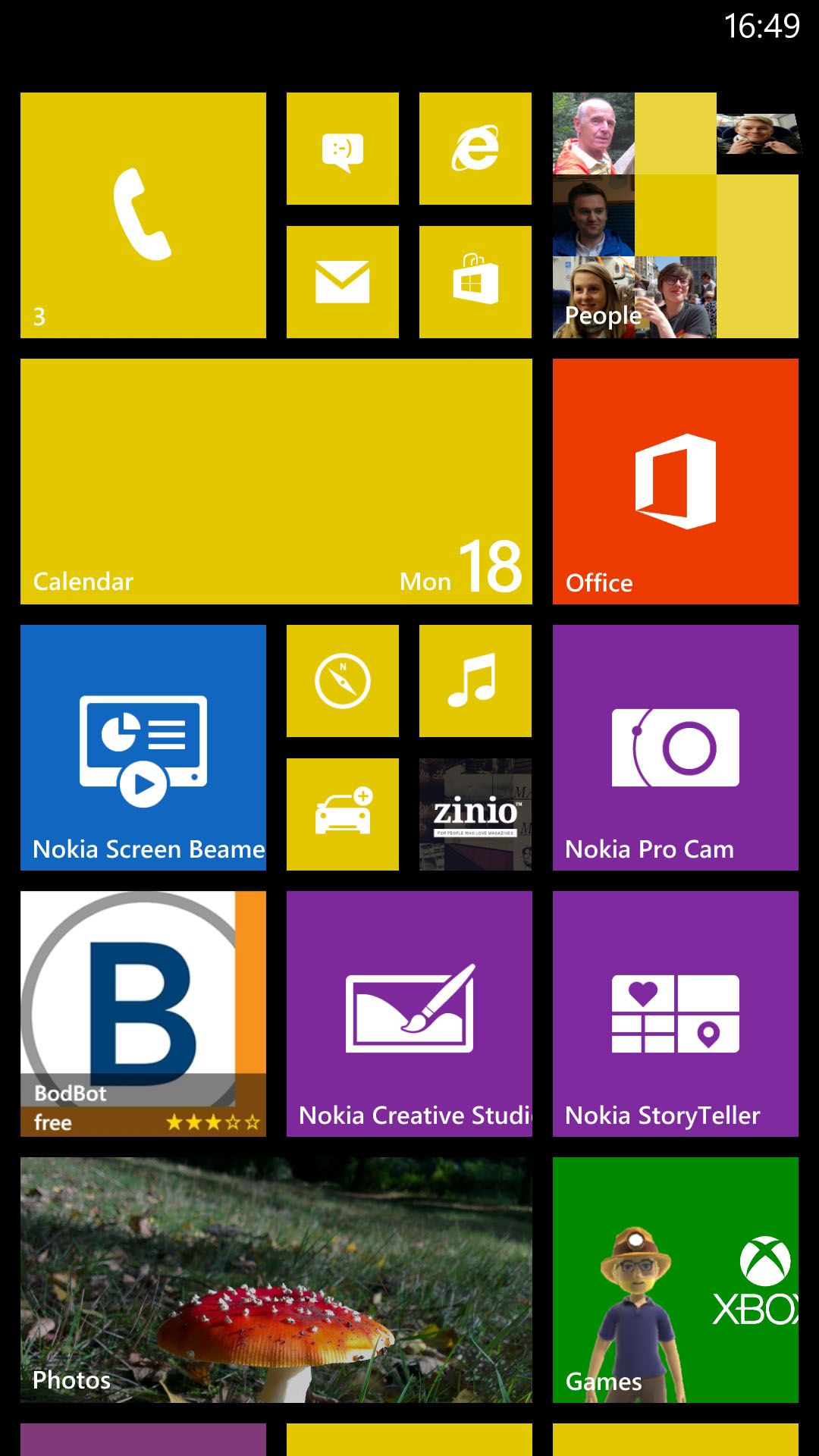Check the clock showing 16:49
The image size is (819, 1456).
758,23
